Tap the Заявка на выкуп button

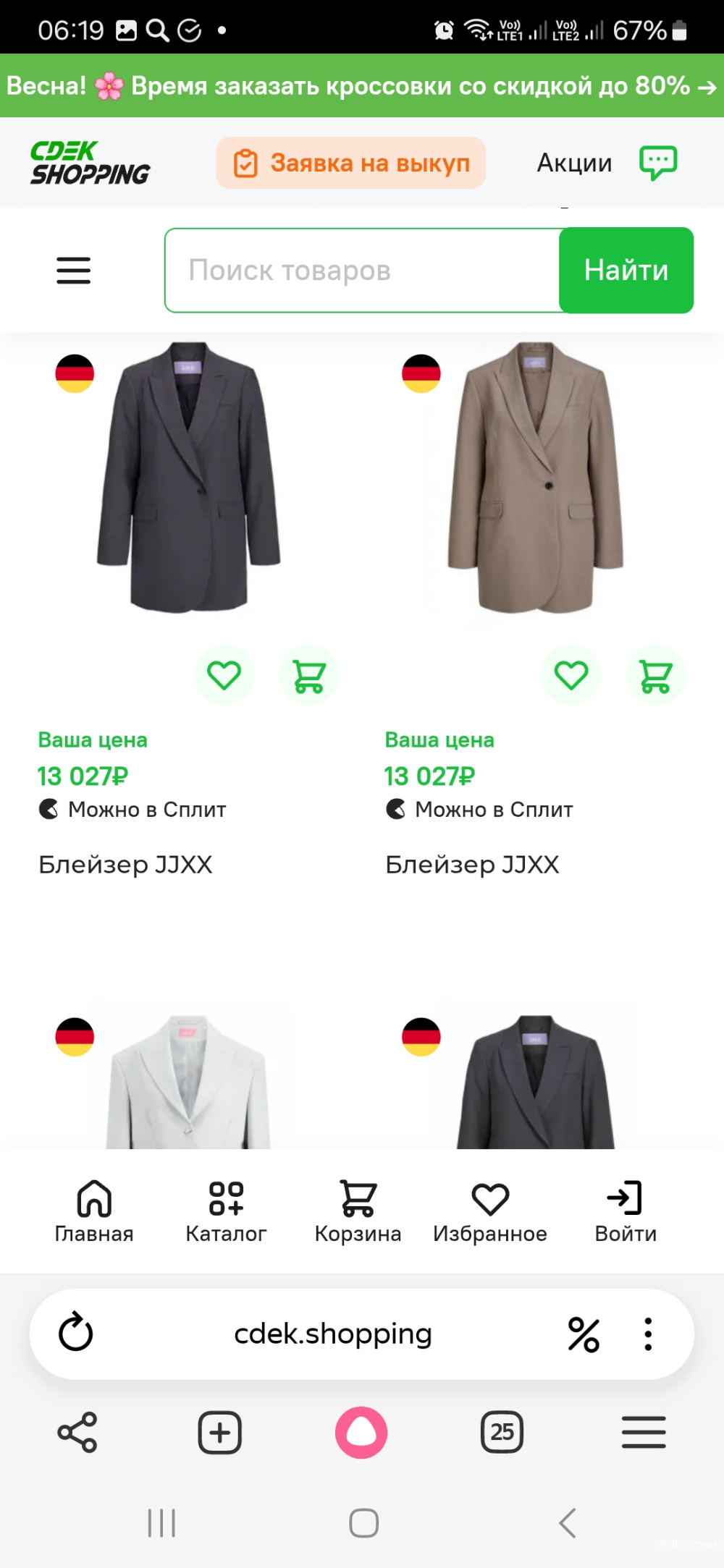(350, 163)
